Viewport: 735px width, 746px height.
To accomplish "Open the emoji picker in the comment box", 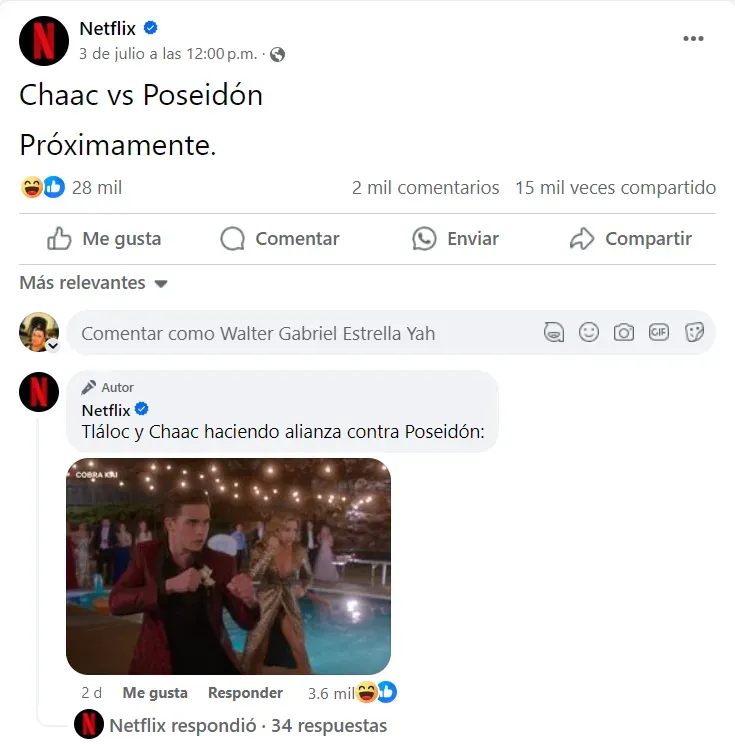I will [x=588, y=331].
